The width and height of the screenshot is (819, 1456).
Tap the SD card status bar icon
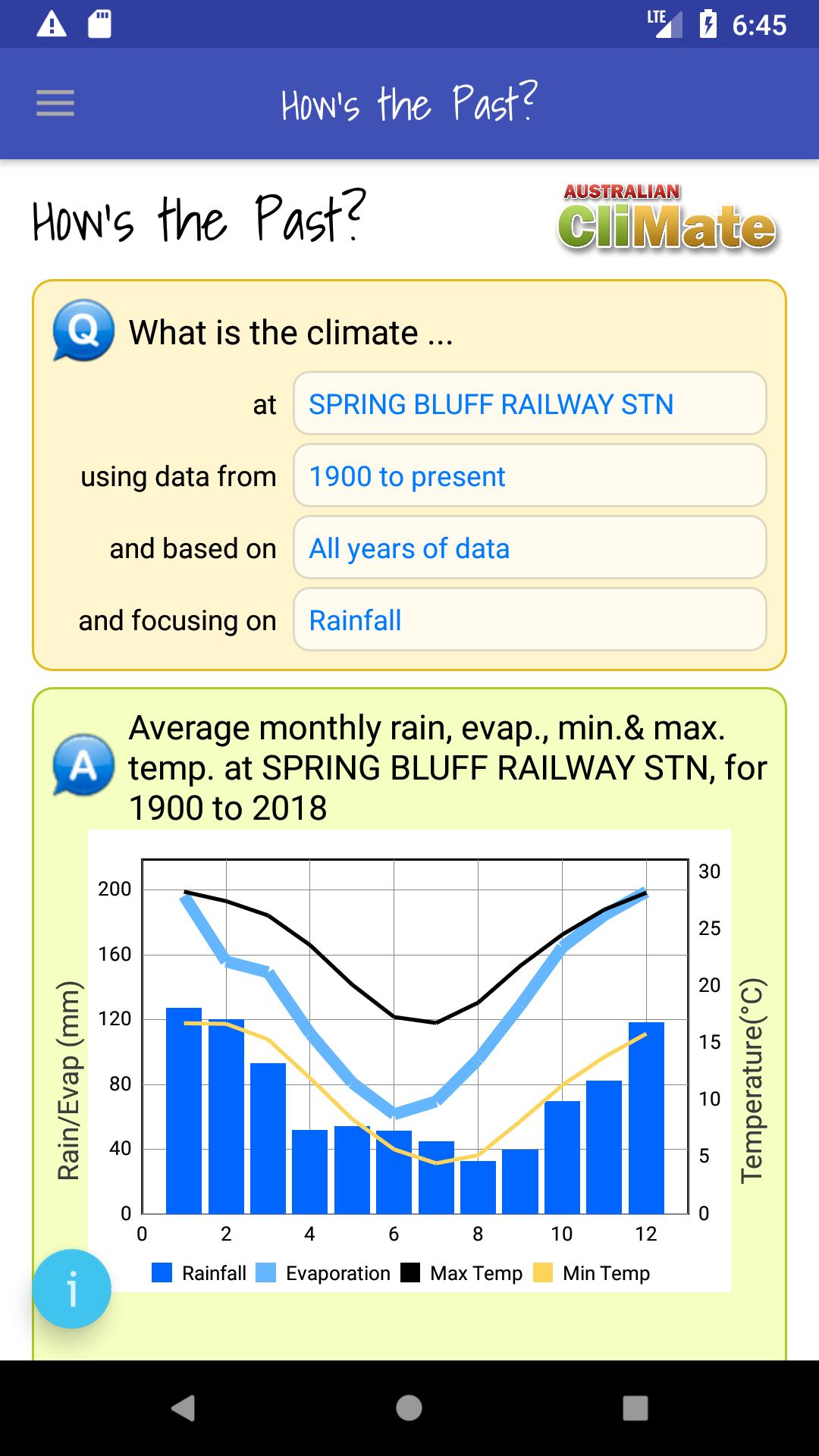tap(99, 25)
